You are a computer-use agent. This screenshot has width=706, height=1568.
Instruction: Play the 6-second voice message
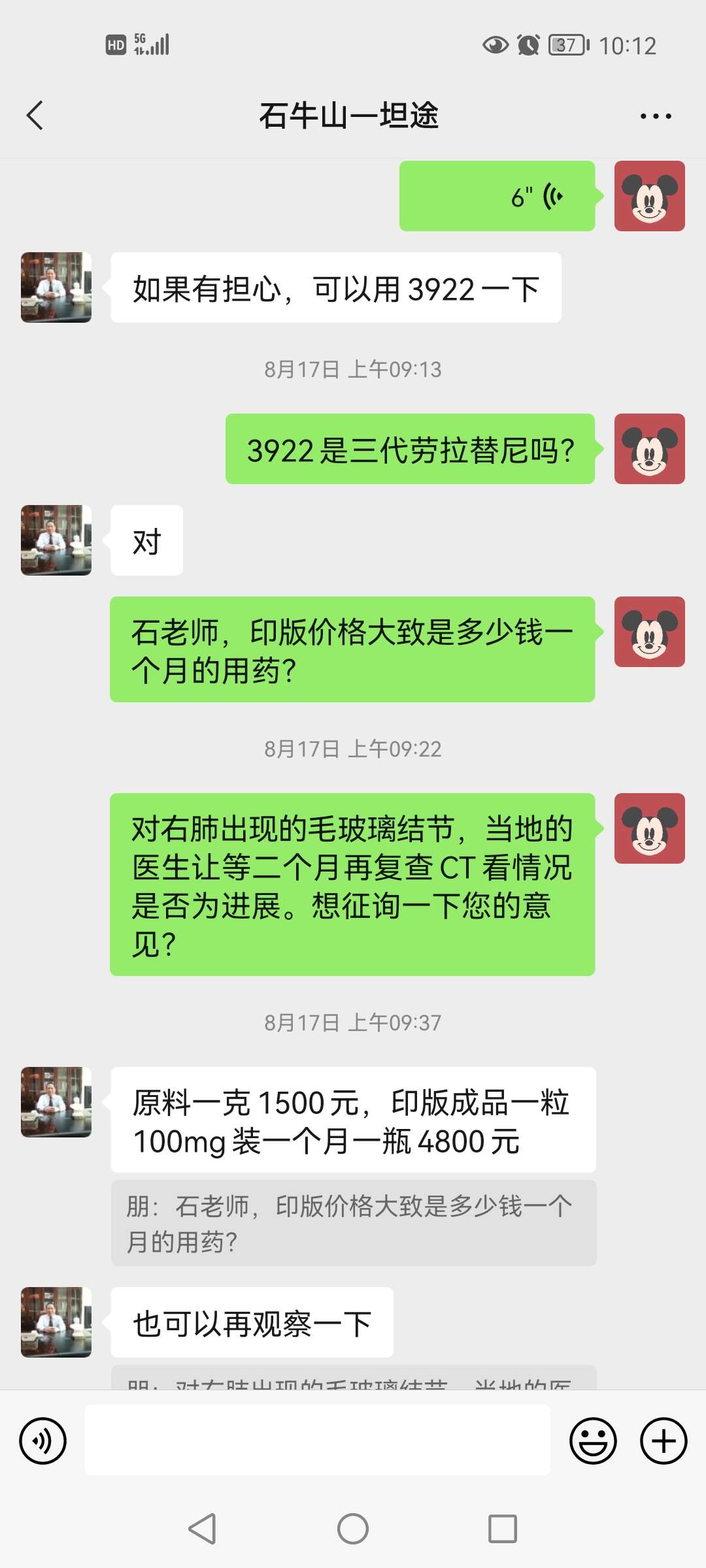pyautogui.click(x=497, y=196)
